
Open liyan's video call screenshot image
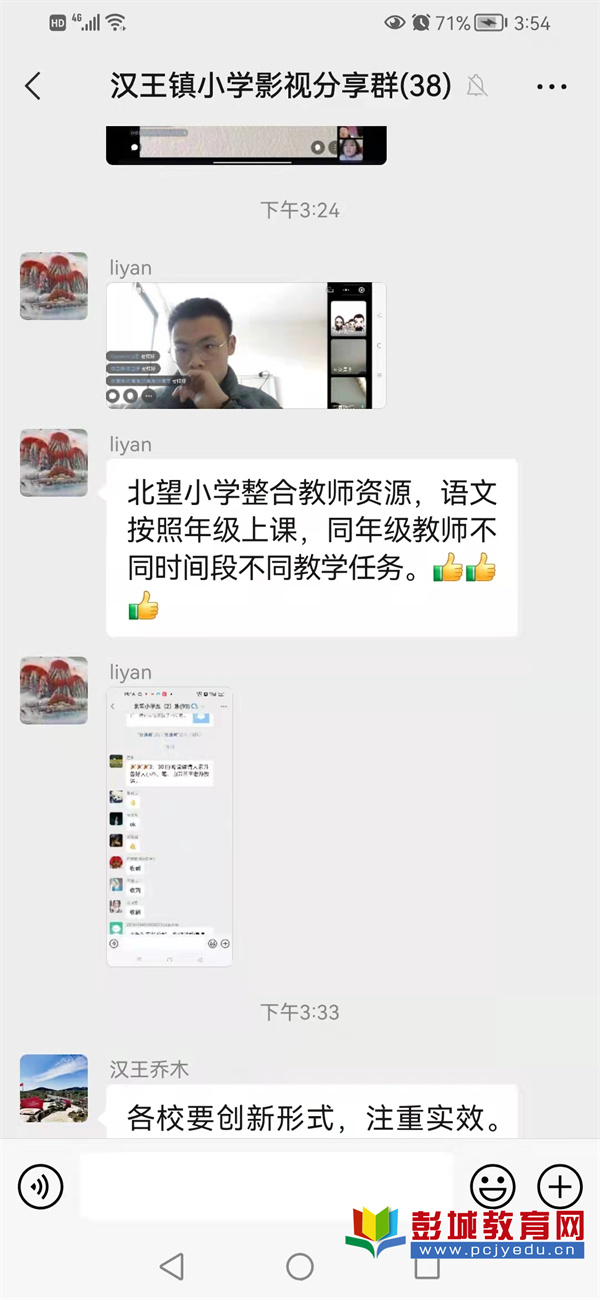tap(246, 345)
